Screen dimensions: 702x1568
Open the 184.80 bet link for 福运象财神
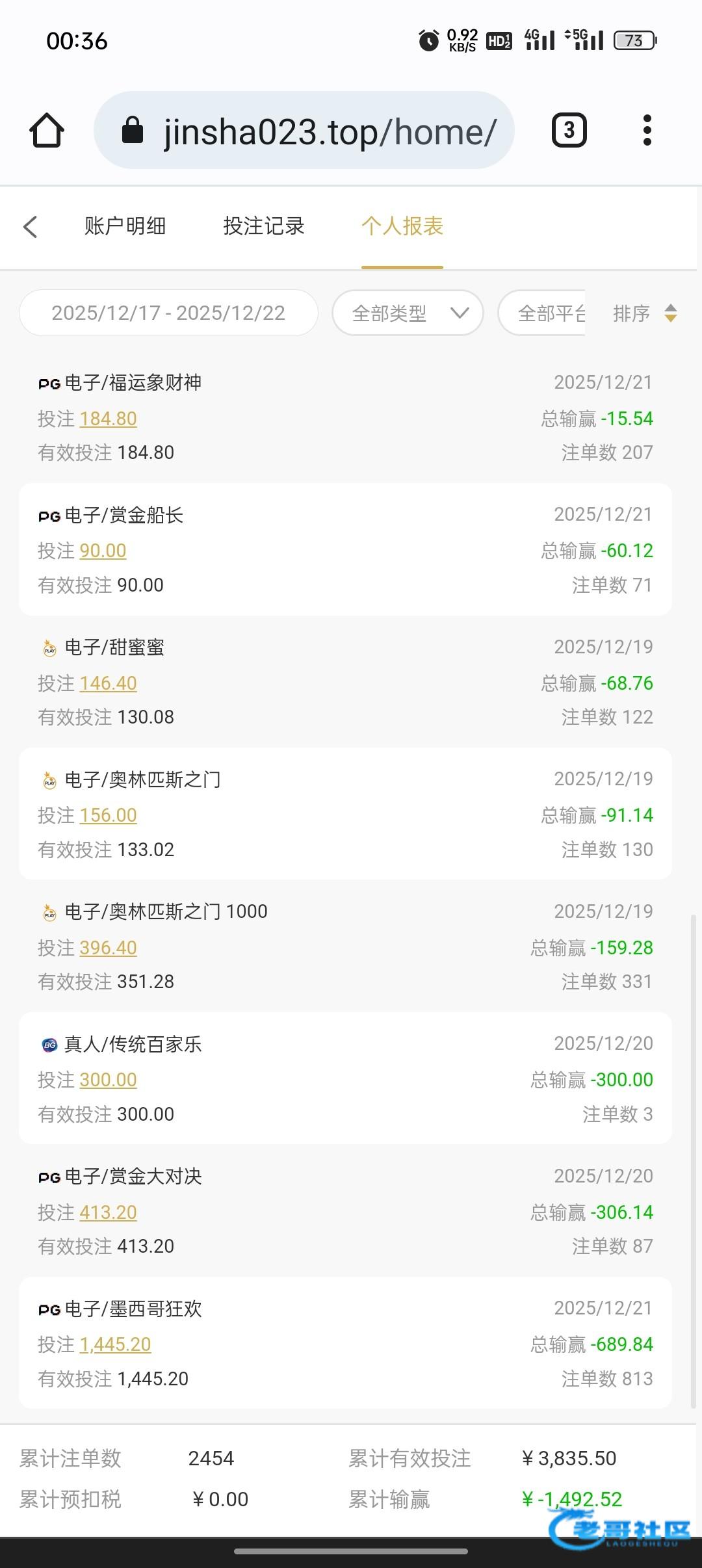(108, 419)
